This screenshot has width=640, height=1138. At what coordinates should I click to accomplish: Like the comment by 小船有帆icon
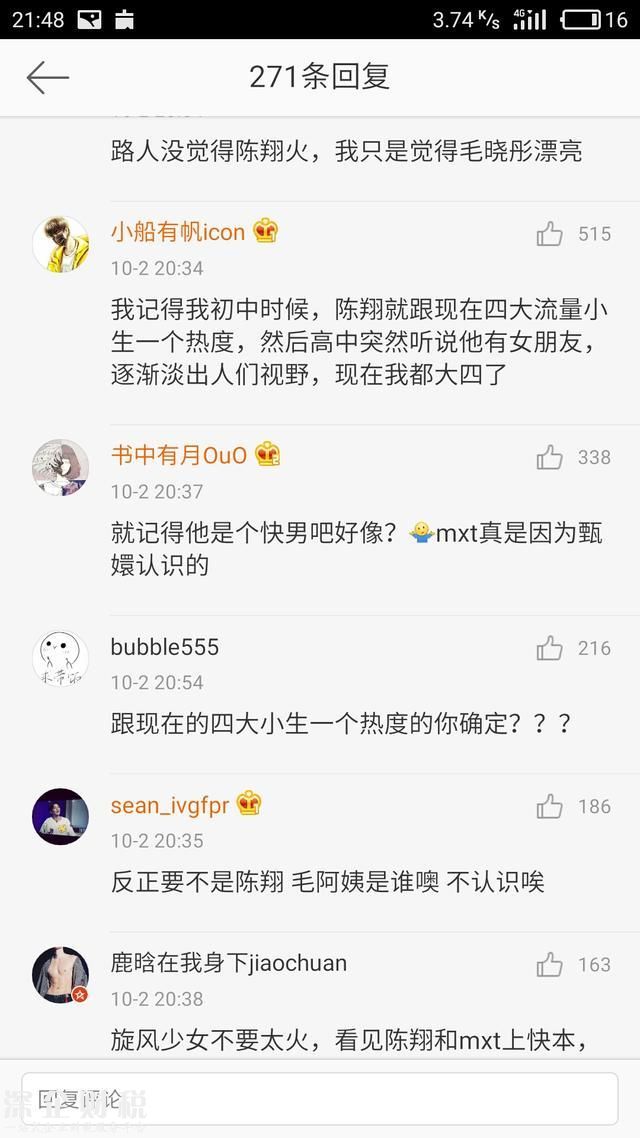pos(550,234)
